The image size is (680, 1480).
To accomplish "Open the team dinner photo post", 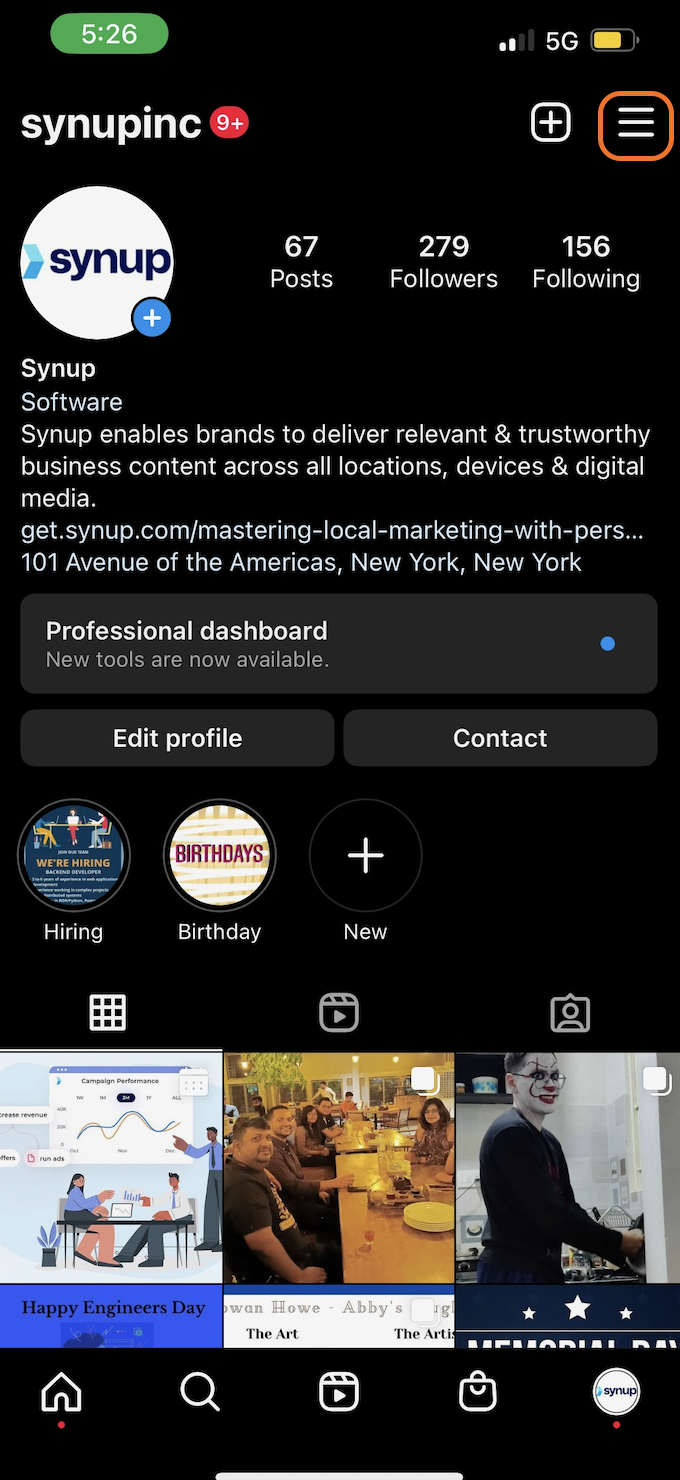I will click(x=338, y=1166).
